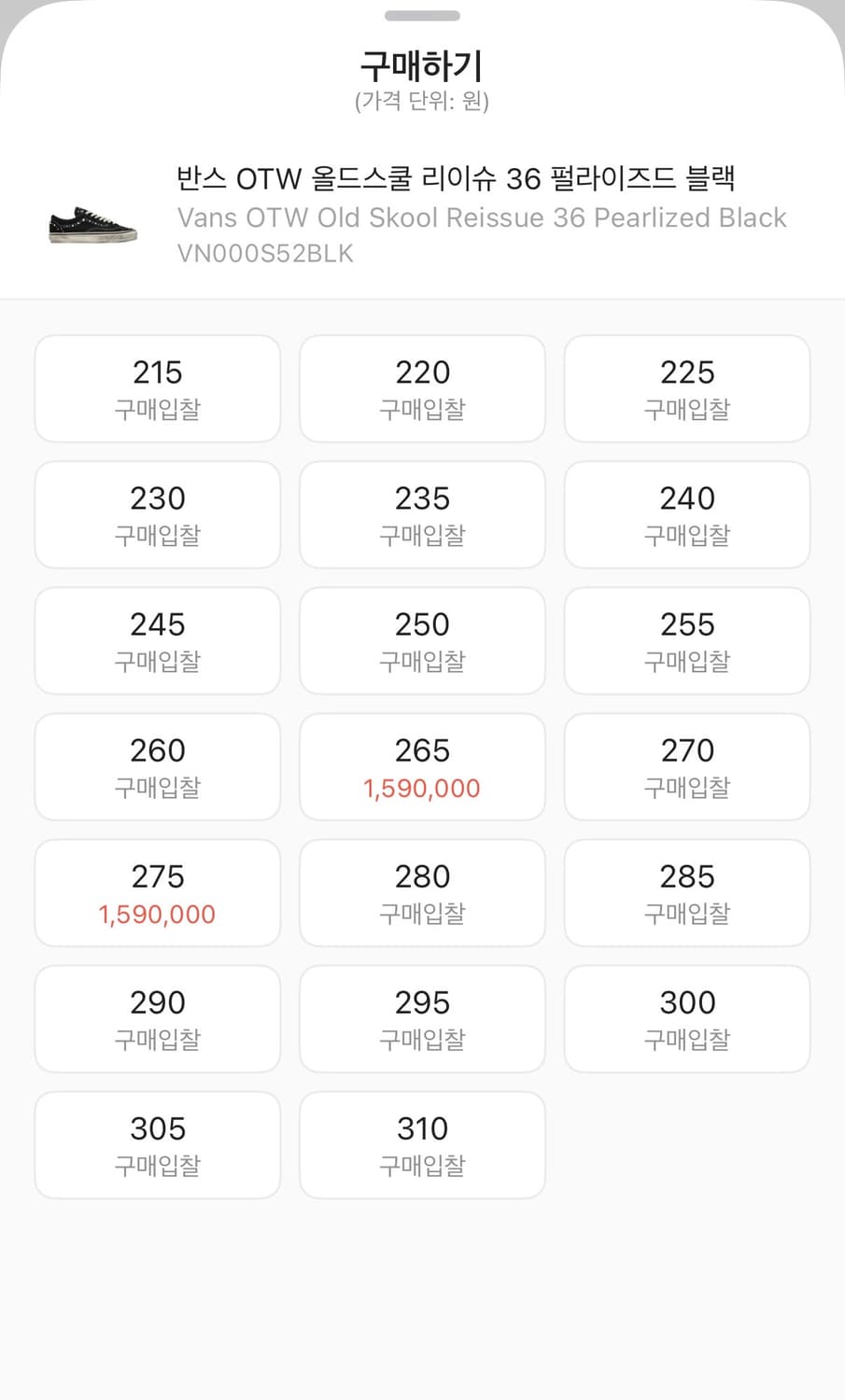Select size 215 purchase bid option

(157, 388)
